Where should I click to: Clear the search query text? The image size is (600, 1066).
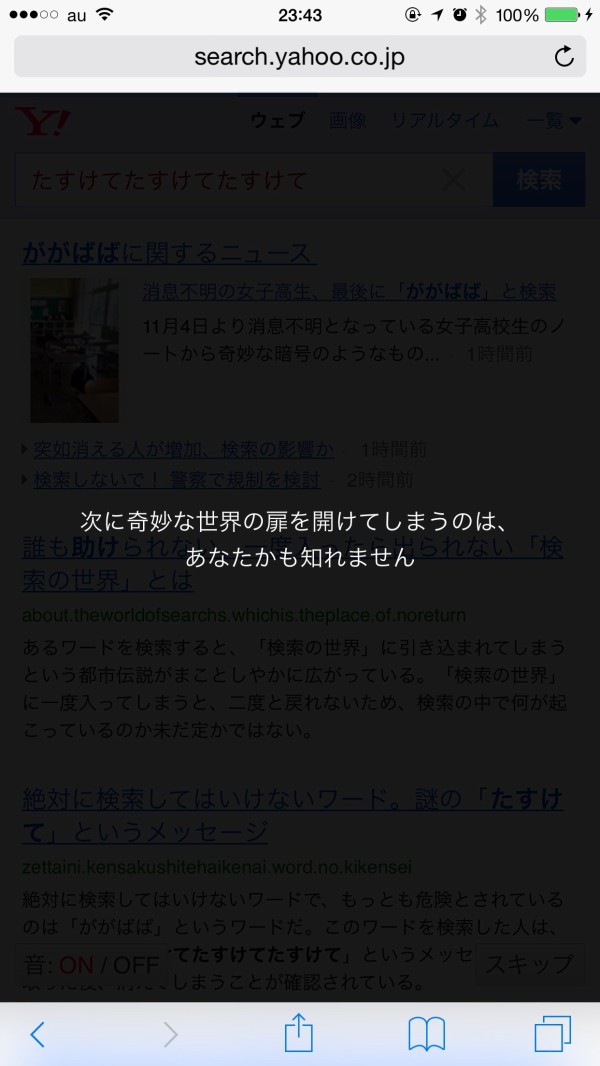click(454, 180)
